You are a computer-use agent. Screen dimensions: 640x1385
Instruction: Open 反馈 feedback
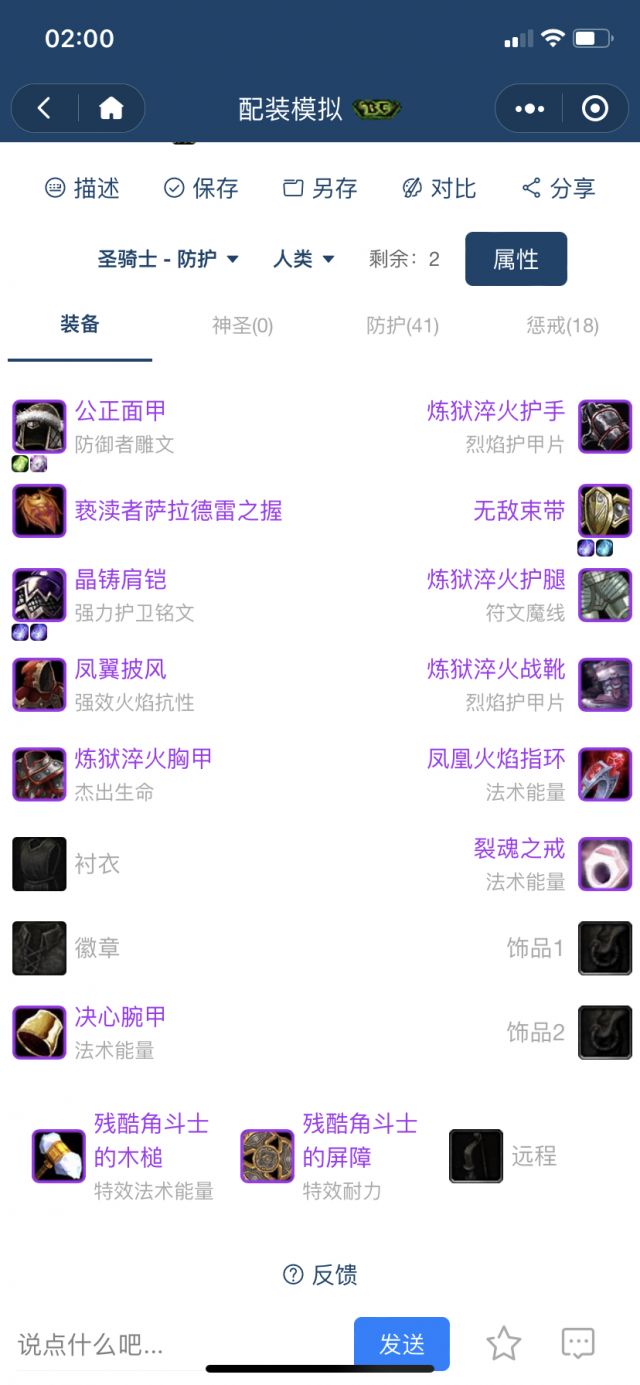point(320,1274)
